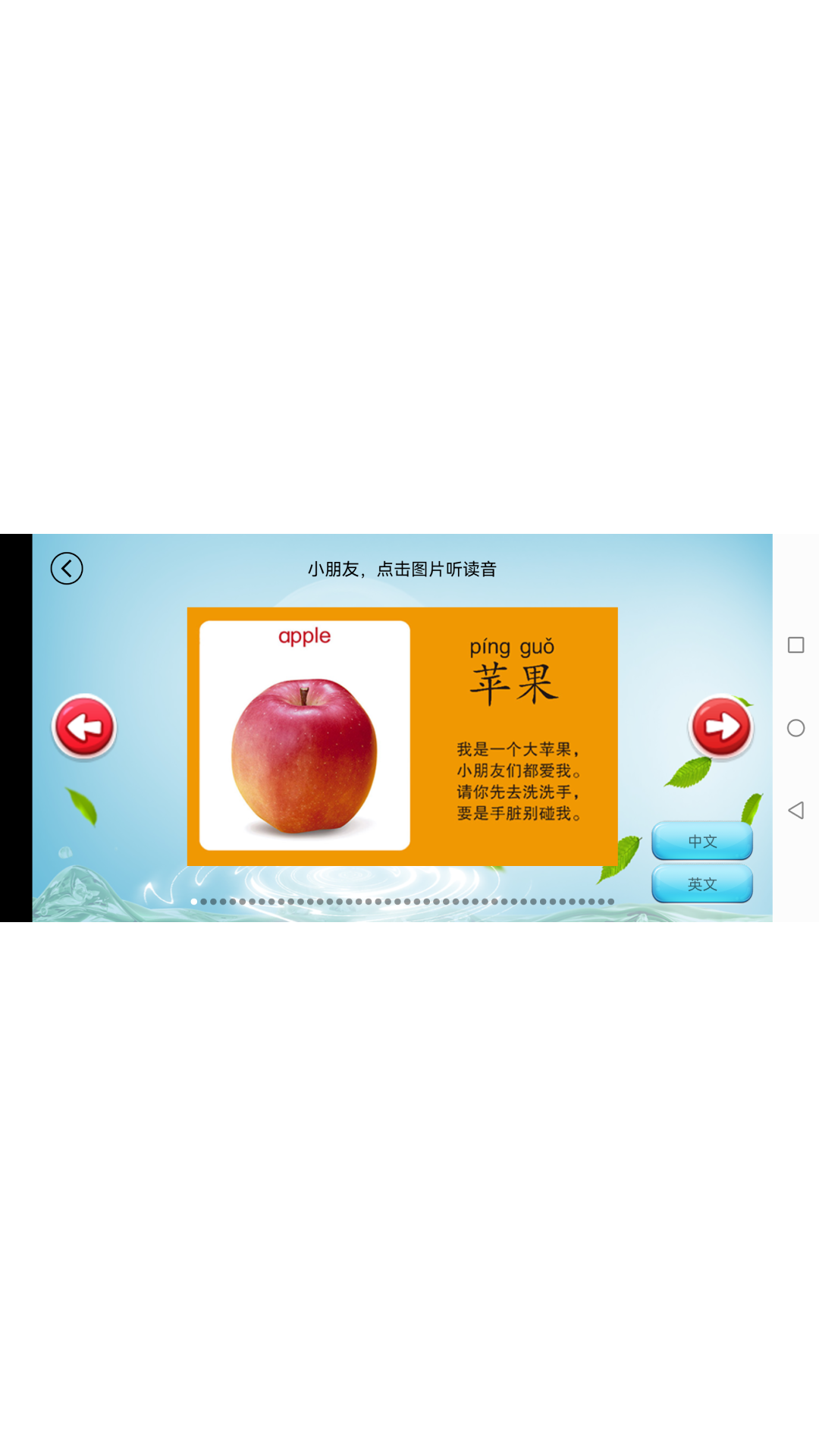Switch to 英文 language

[702, 884]
